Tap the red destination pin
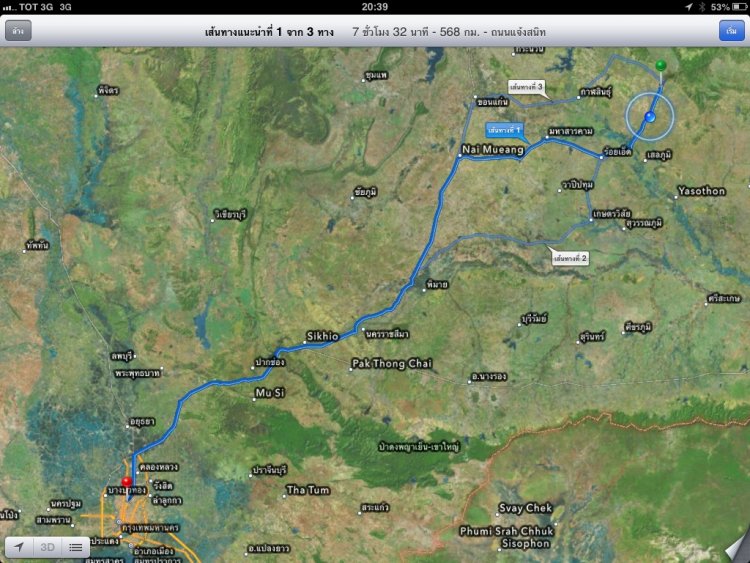Screen dimensions: 750x563 (126, 482)
